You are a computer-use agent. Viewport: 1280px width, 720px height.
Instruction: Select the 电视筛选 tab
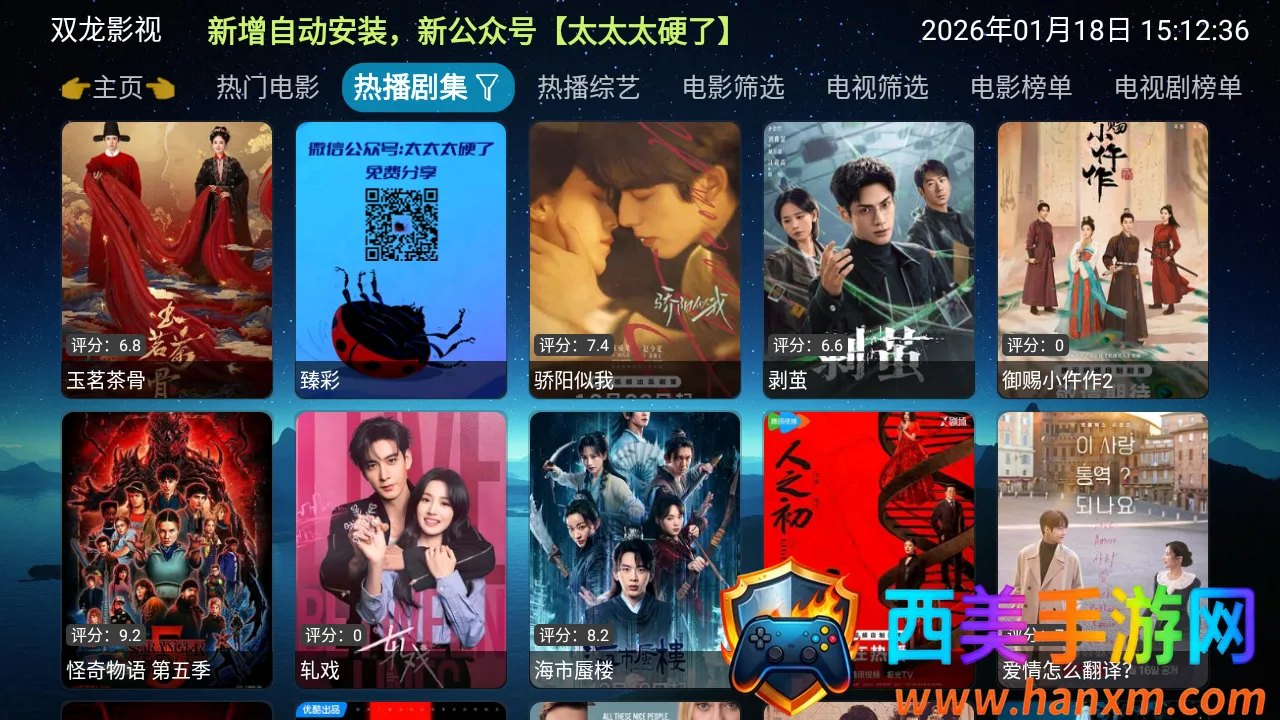(x=877, y=88)
